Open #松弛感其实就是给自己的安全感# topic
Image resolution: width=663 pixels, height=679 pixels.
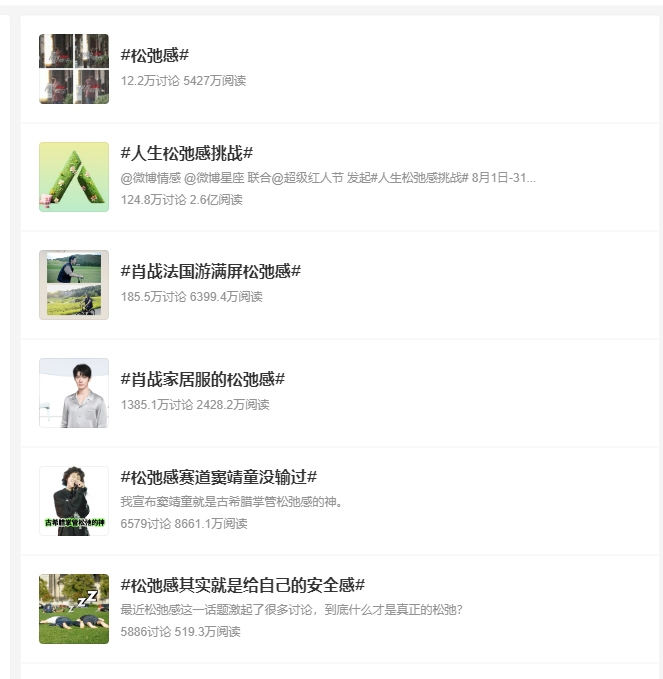coord(242,586)
